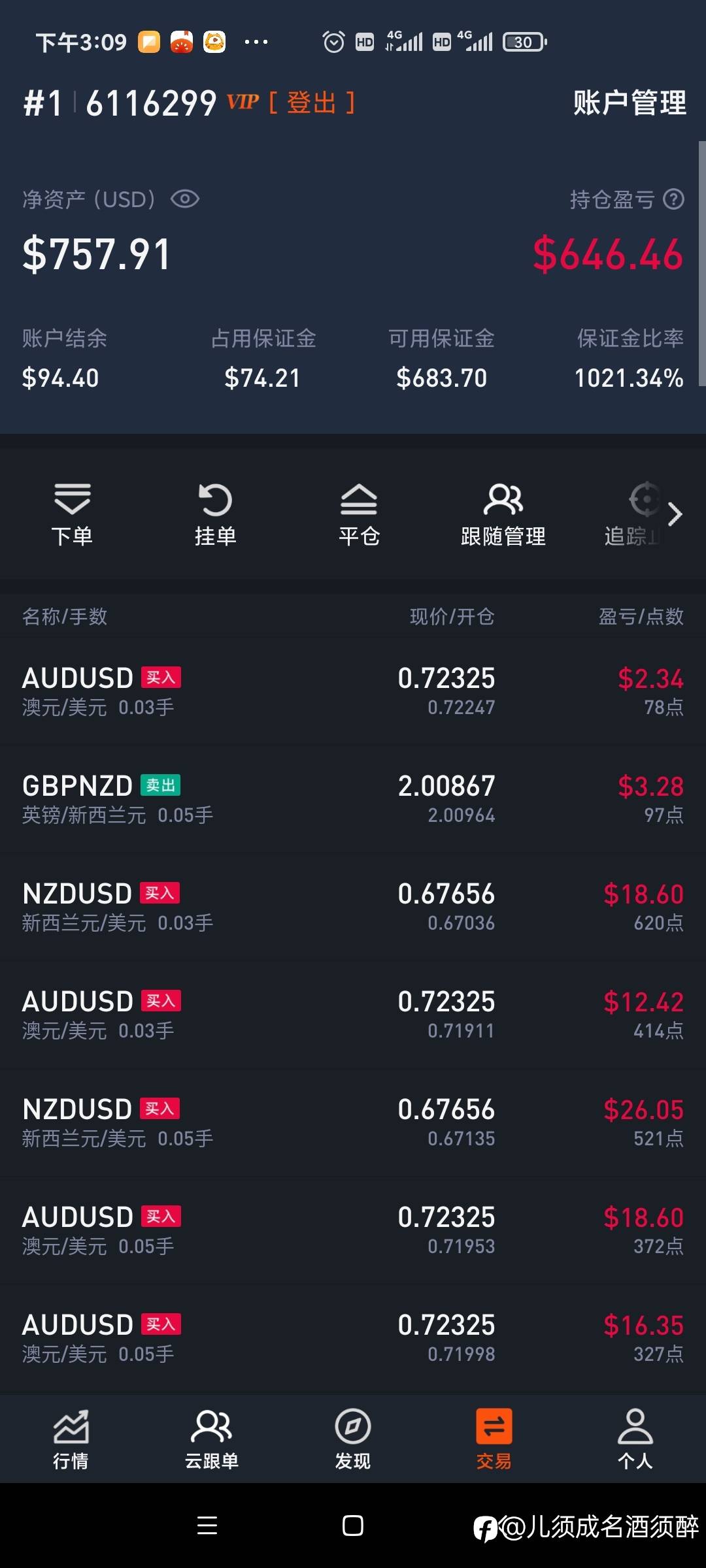Image resolution: width=706 pixels, height=1568 pixels.
Task: Open the AUDUSD position with $12.42 profit
Action: [353, 1014]
